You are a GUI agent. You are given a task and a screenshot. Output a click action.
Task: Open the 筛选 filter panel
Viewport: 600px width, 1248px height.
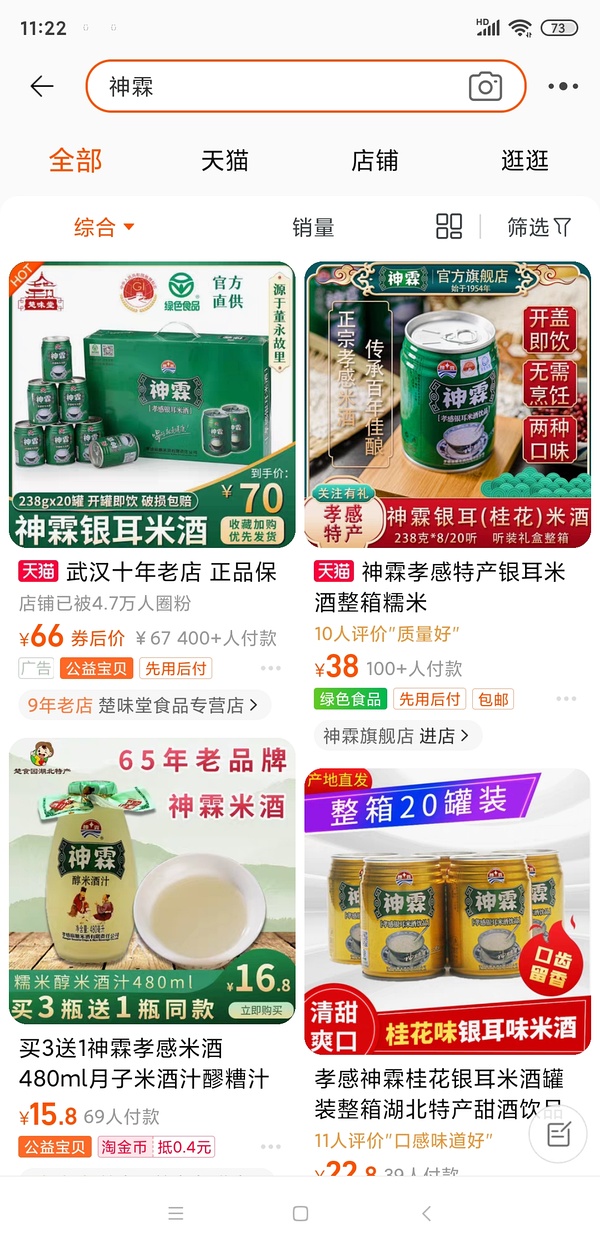pyautogui.click(x=539, y=228)
